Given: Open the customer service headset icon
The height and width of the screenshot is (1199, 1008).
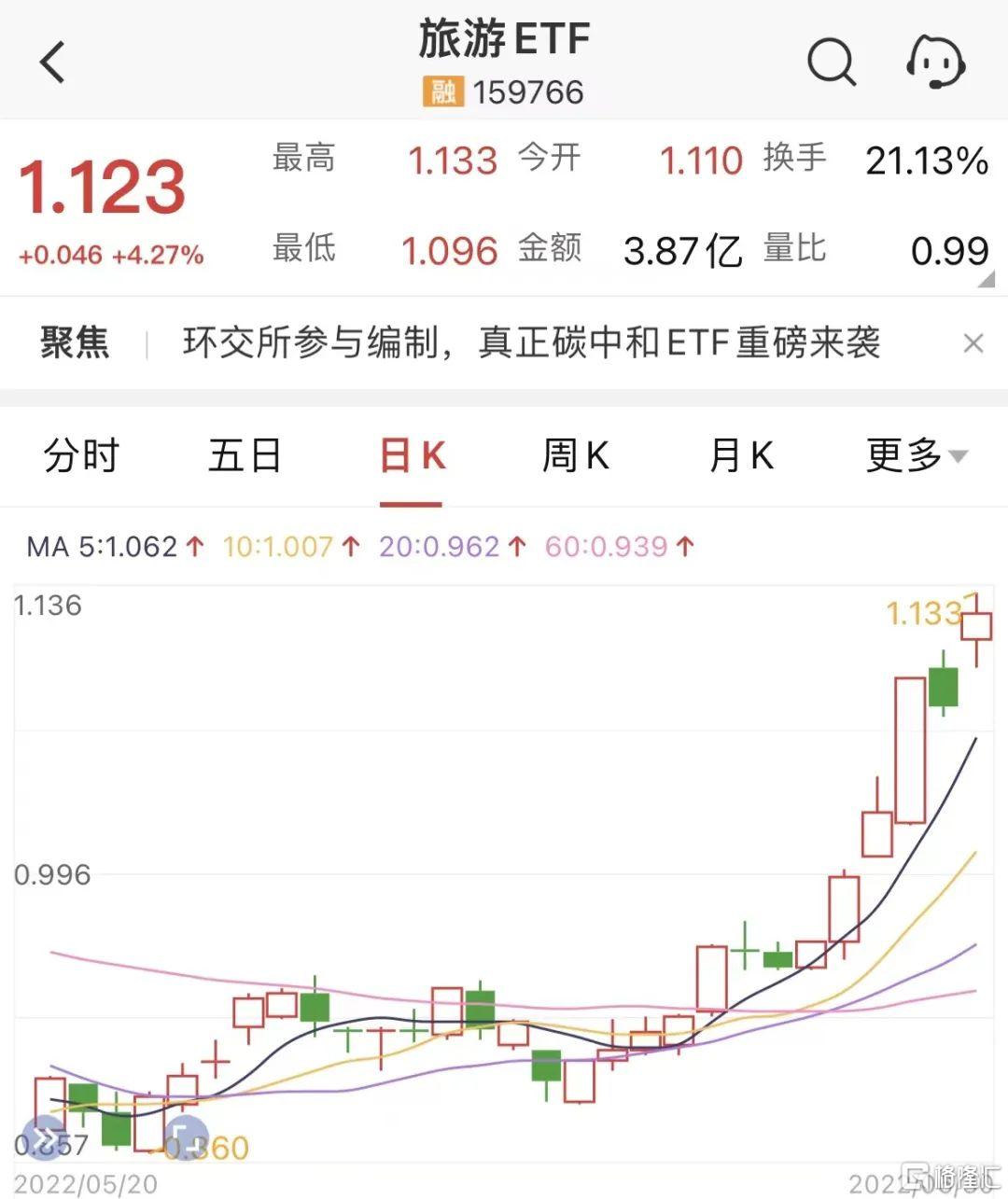Looking at the screenshot, I should [936, 63].
